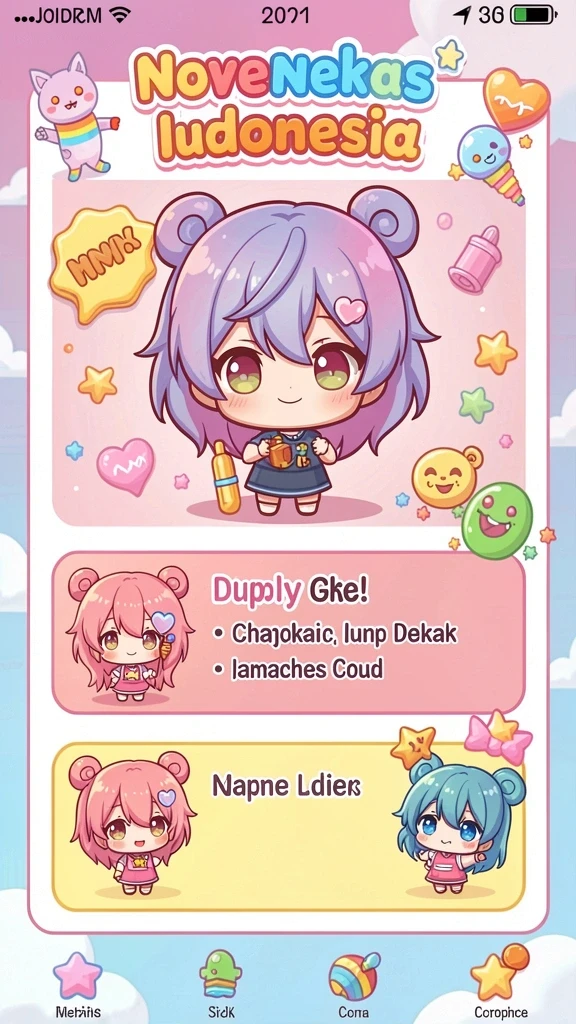Open the Sidk tab
This screenshot has width=576, height=1024.
pyautogui.click(x=220, y=985)
